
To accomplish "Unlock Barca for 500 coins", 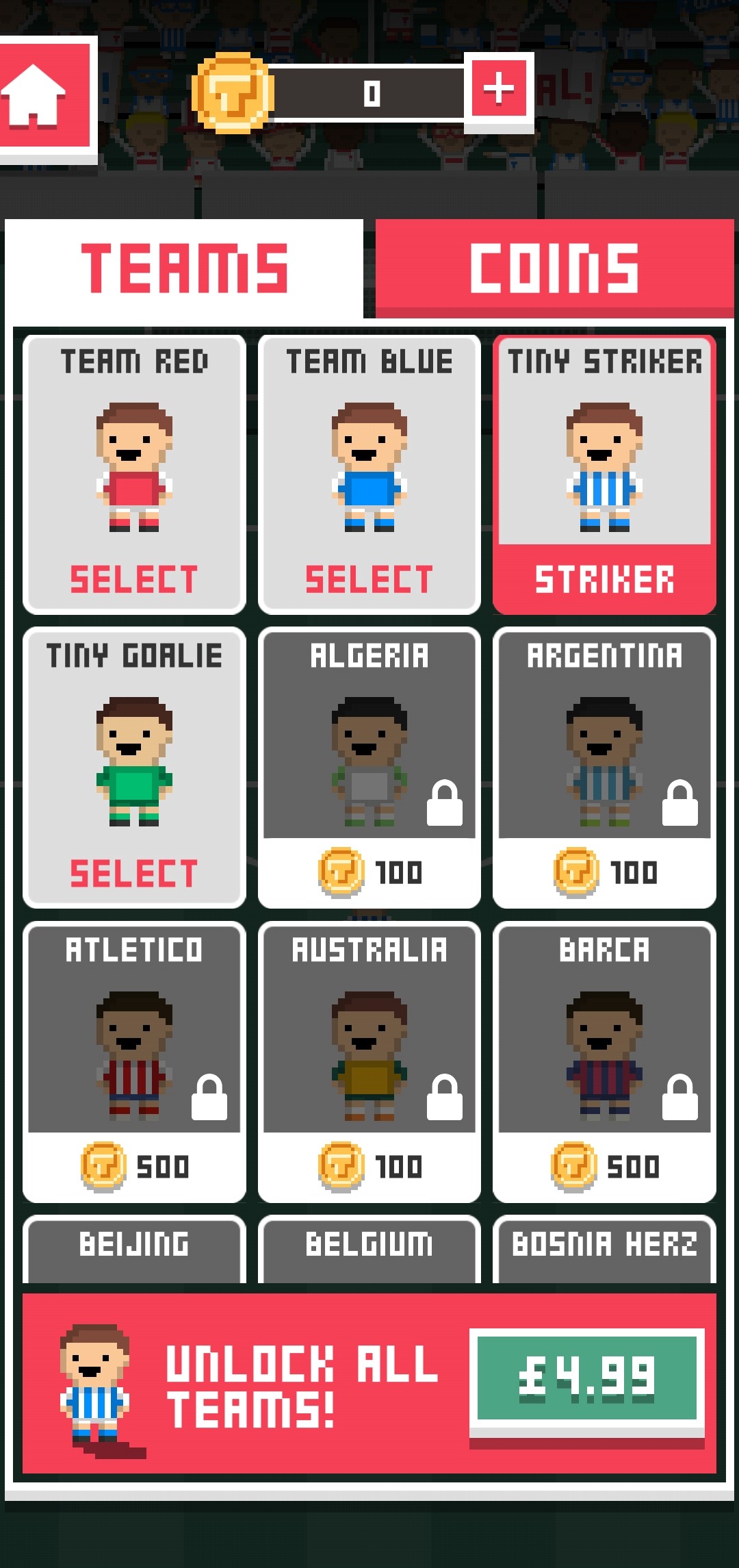I will click(x=604, y=1165).
